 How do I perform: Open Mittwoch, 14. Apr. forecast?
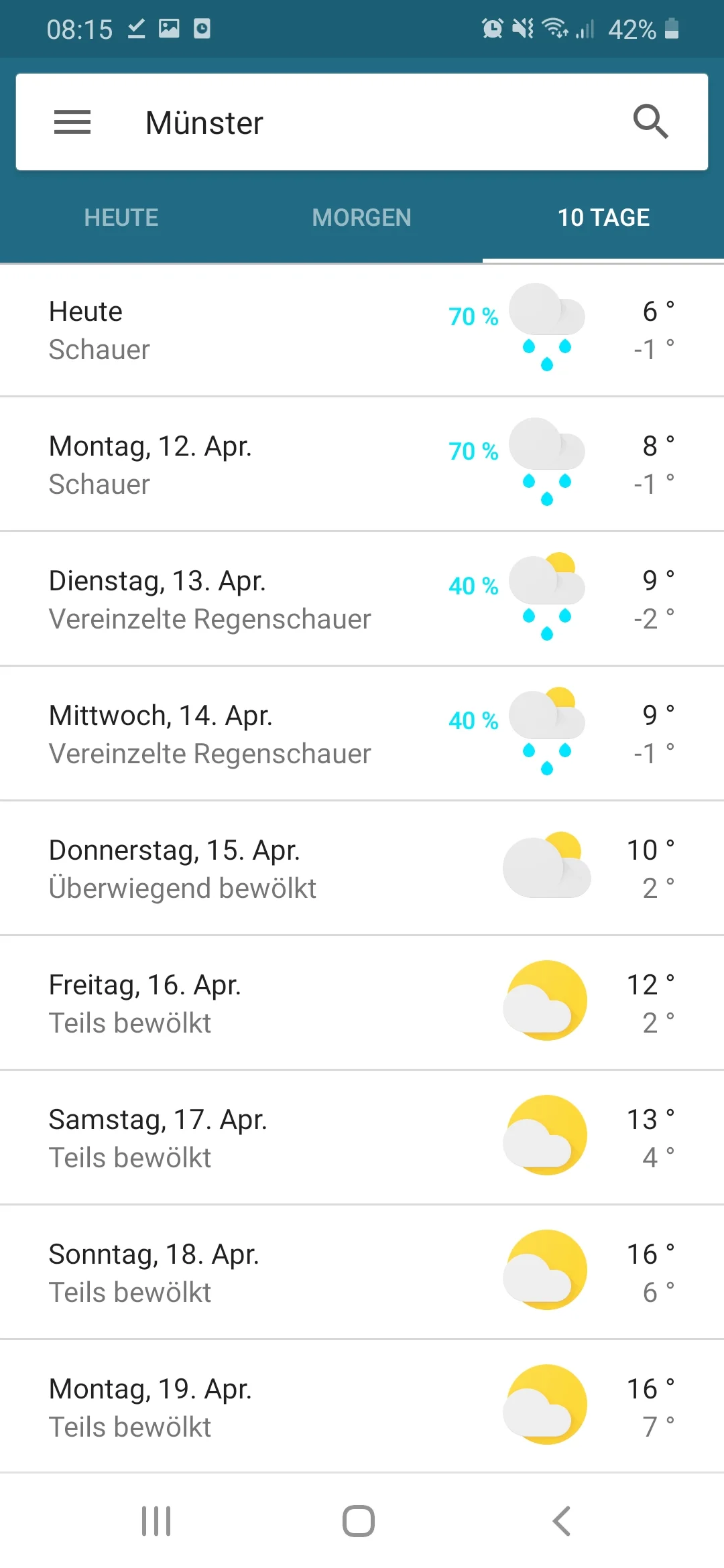(362, 734)
